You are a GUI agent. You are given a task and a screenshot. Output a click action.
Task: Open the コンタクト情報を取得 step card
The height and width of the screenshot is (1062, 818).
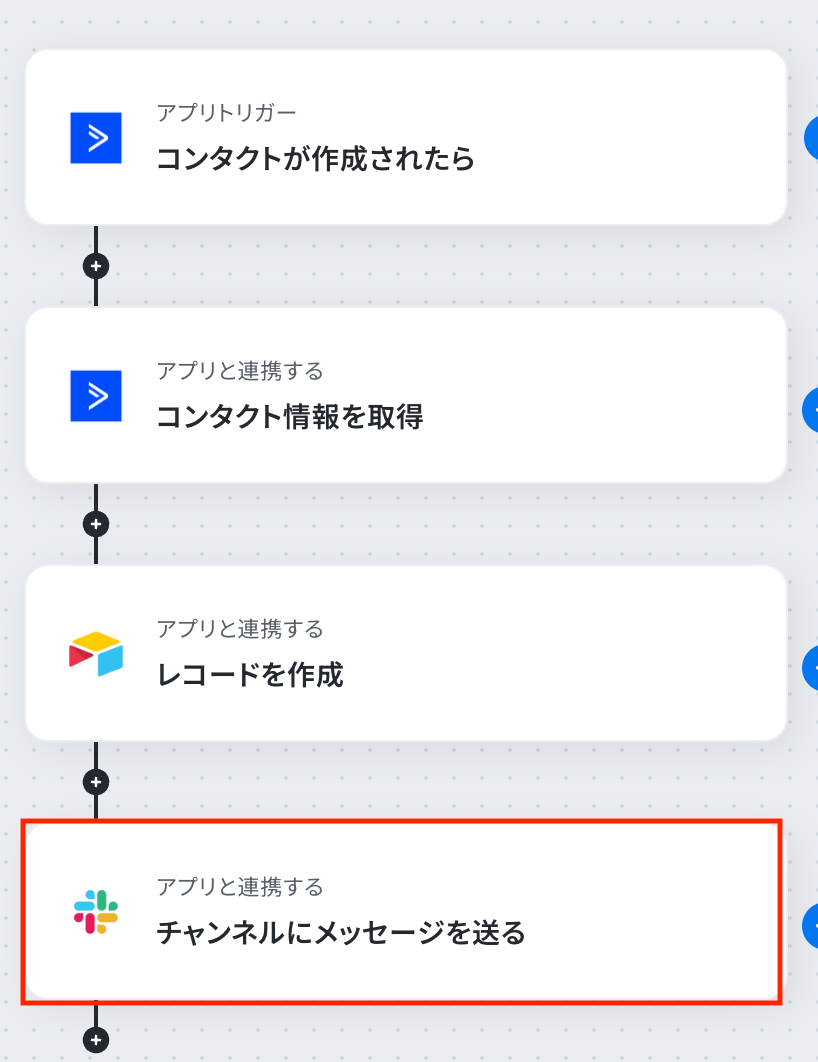click(x=405, y=395)
